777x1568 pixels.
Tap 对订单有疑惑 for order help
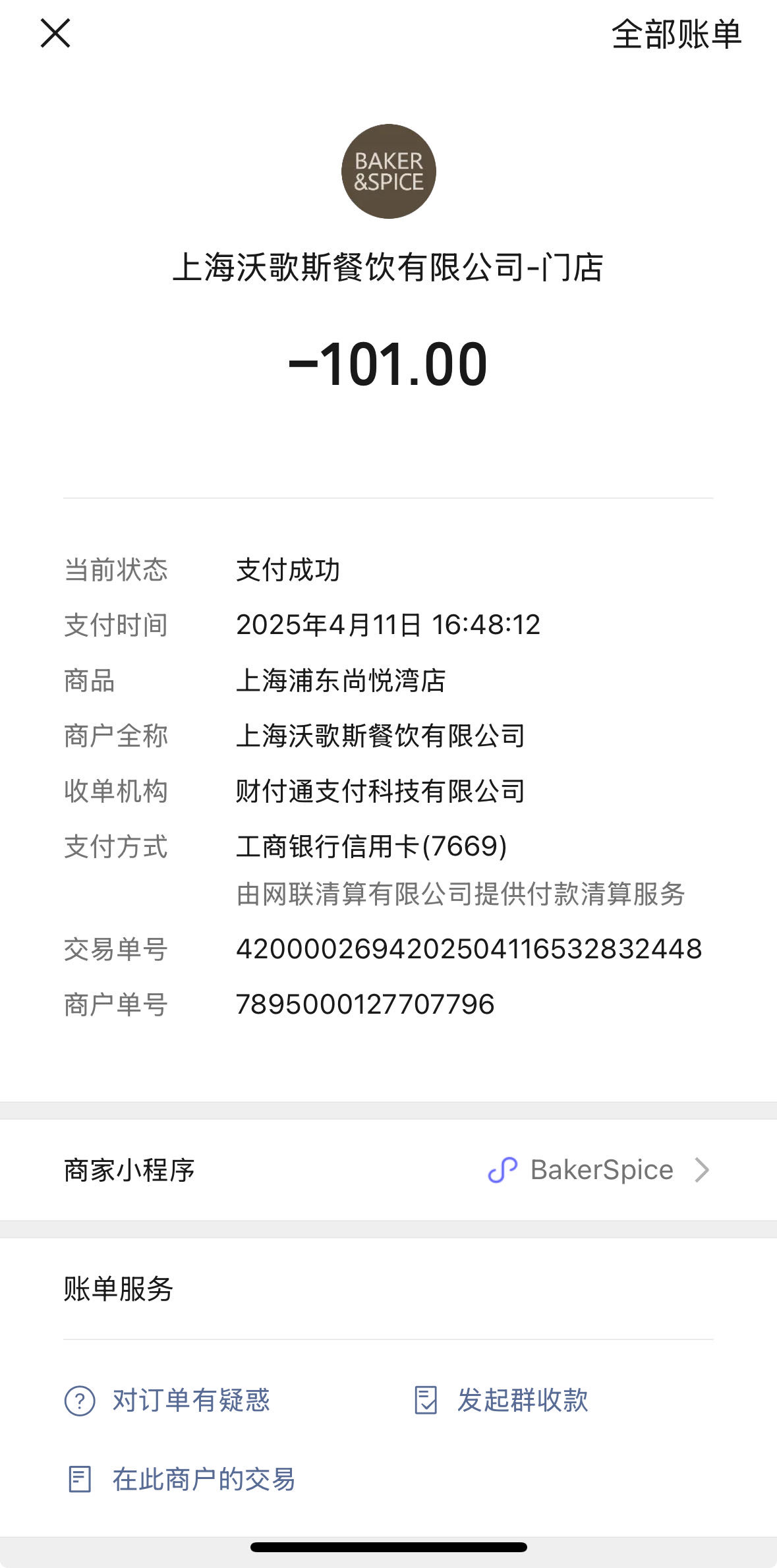(x=167, y=1400)
